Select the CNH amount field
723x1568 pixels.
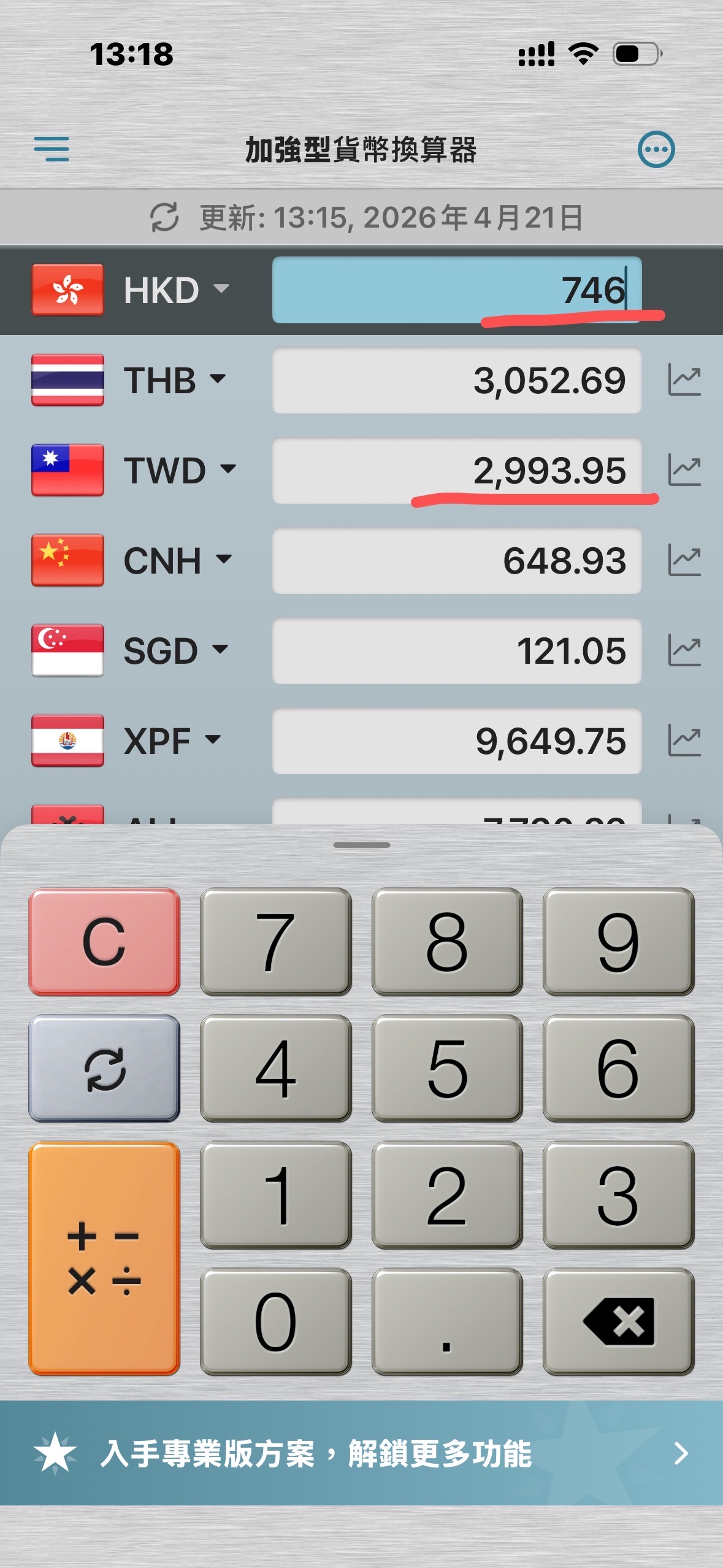[456, 561]
